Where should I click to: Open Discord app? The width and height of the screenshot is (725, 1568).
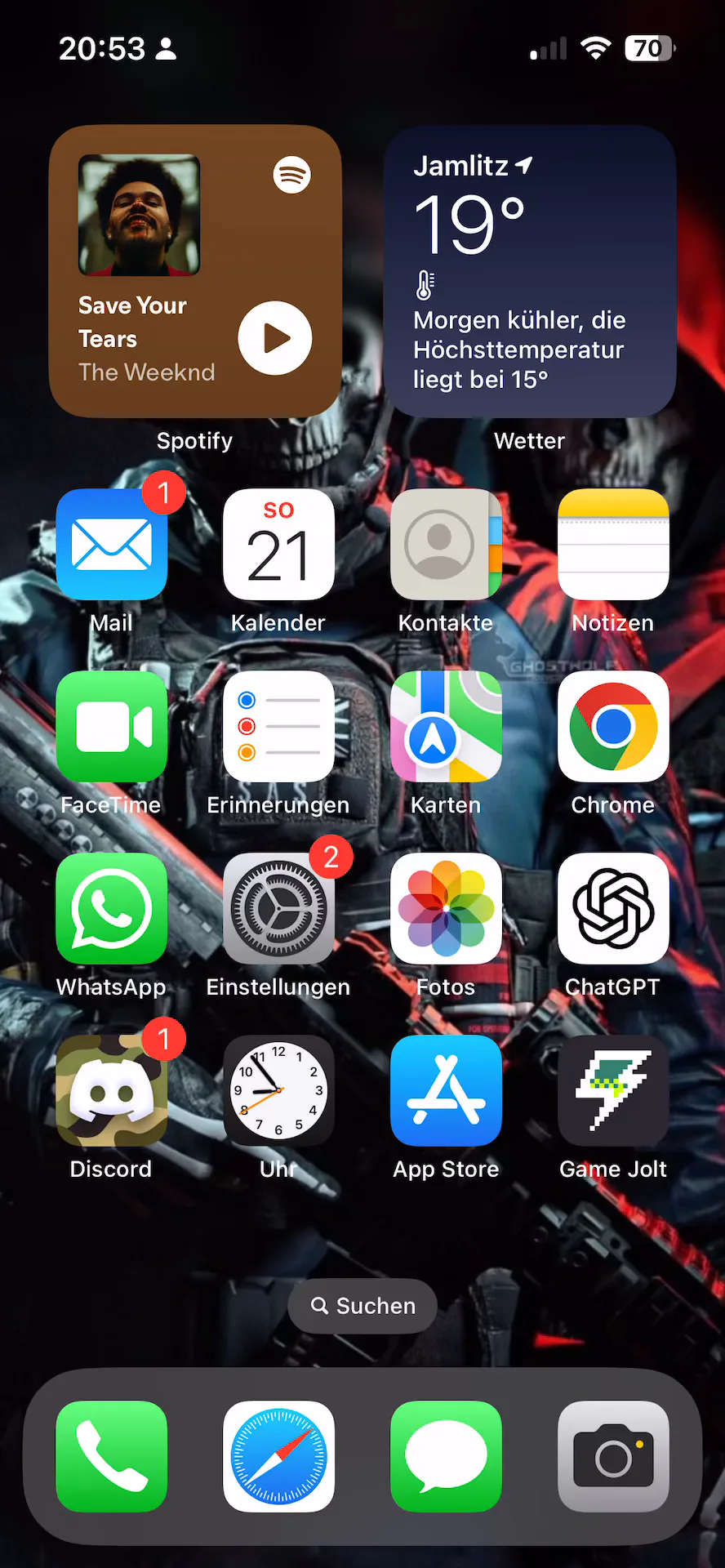point(112,1091)
